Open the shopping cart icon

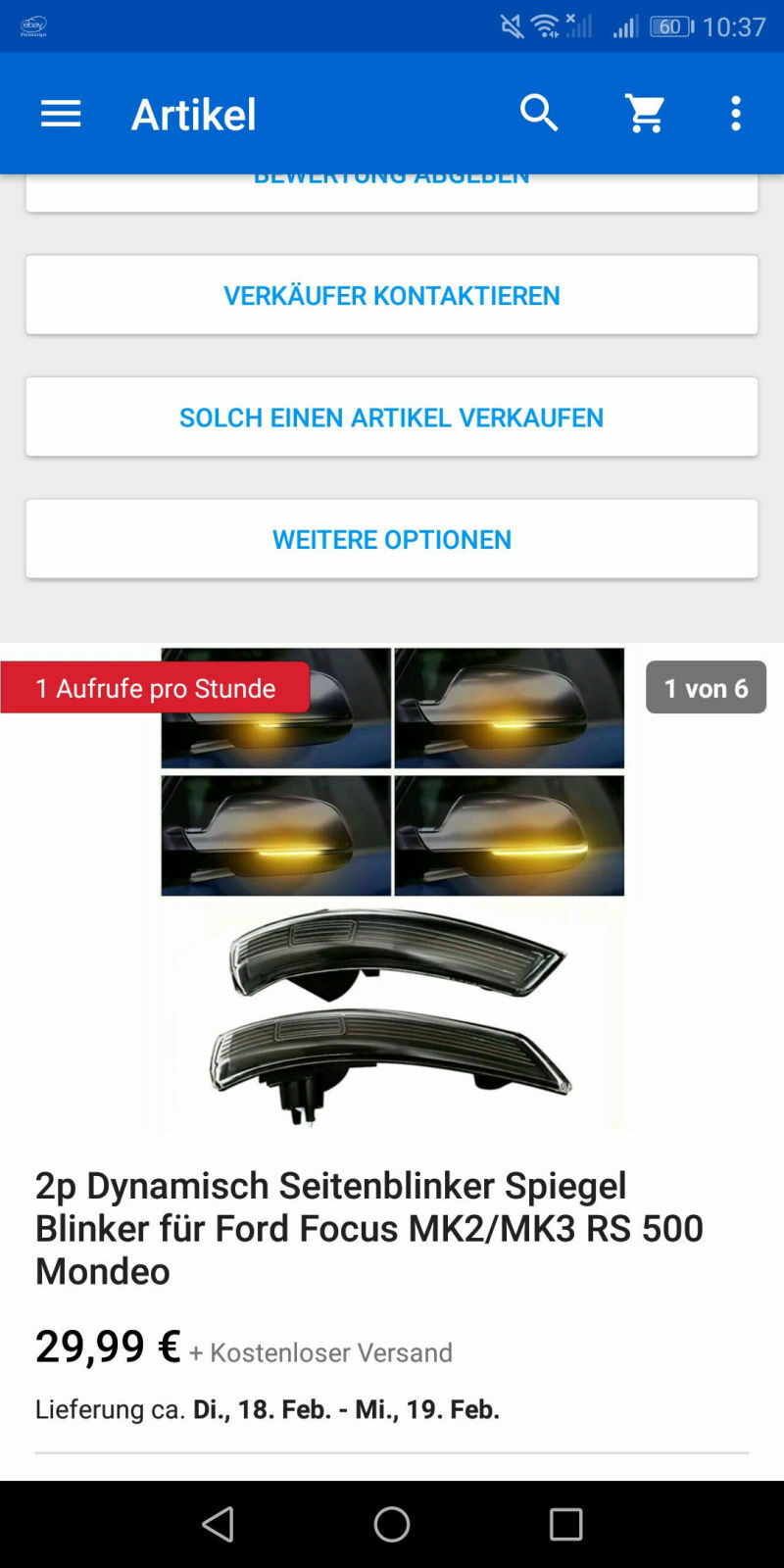point(645,113)
